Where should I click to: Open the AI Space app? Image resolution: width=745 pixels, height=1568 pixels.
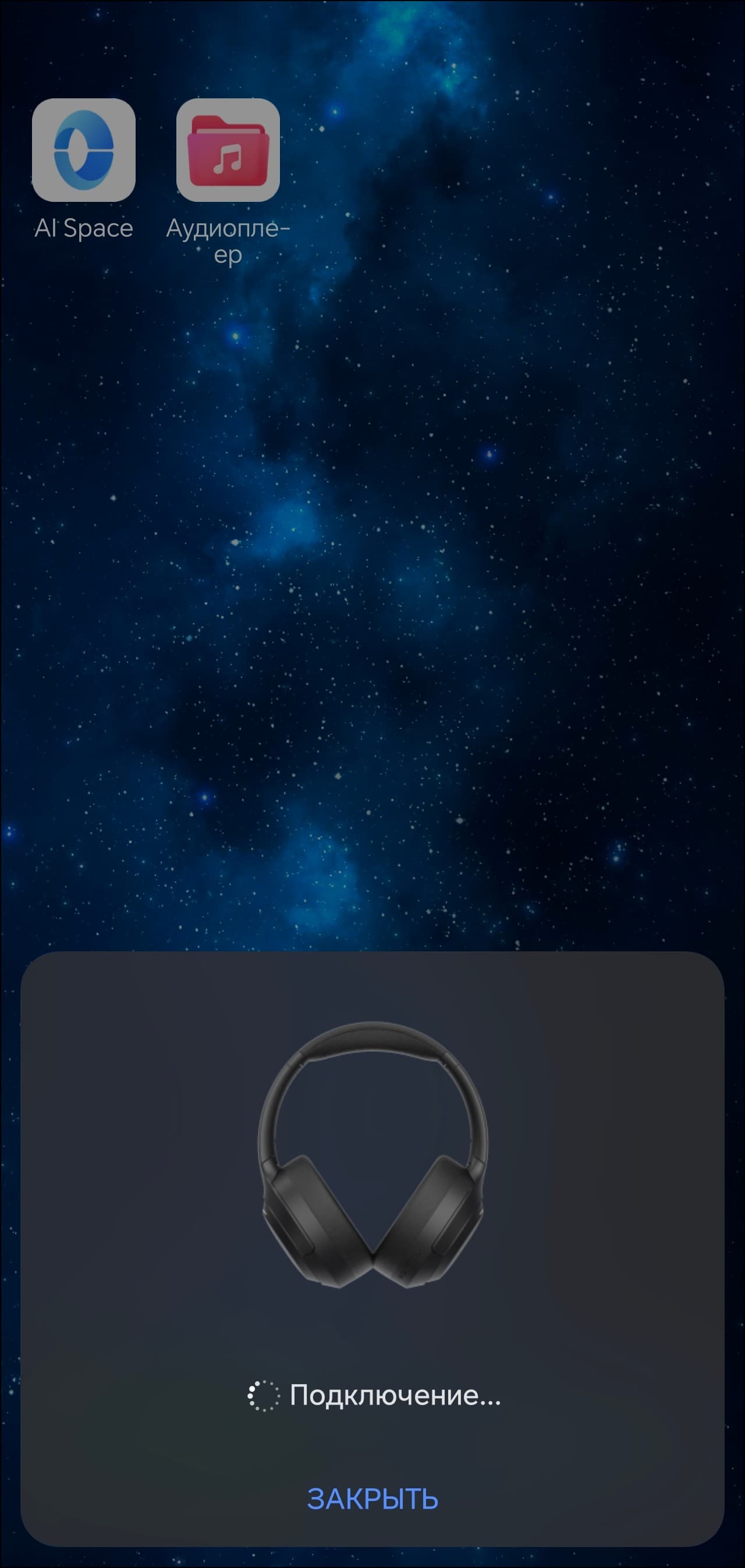83,150
